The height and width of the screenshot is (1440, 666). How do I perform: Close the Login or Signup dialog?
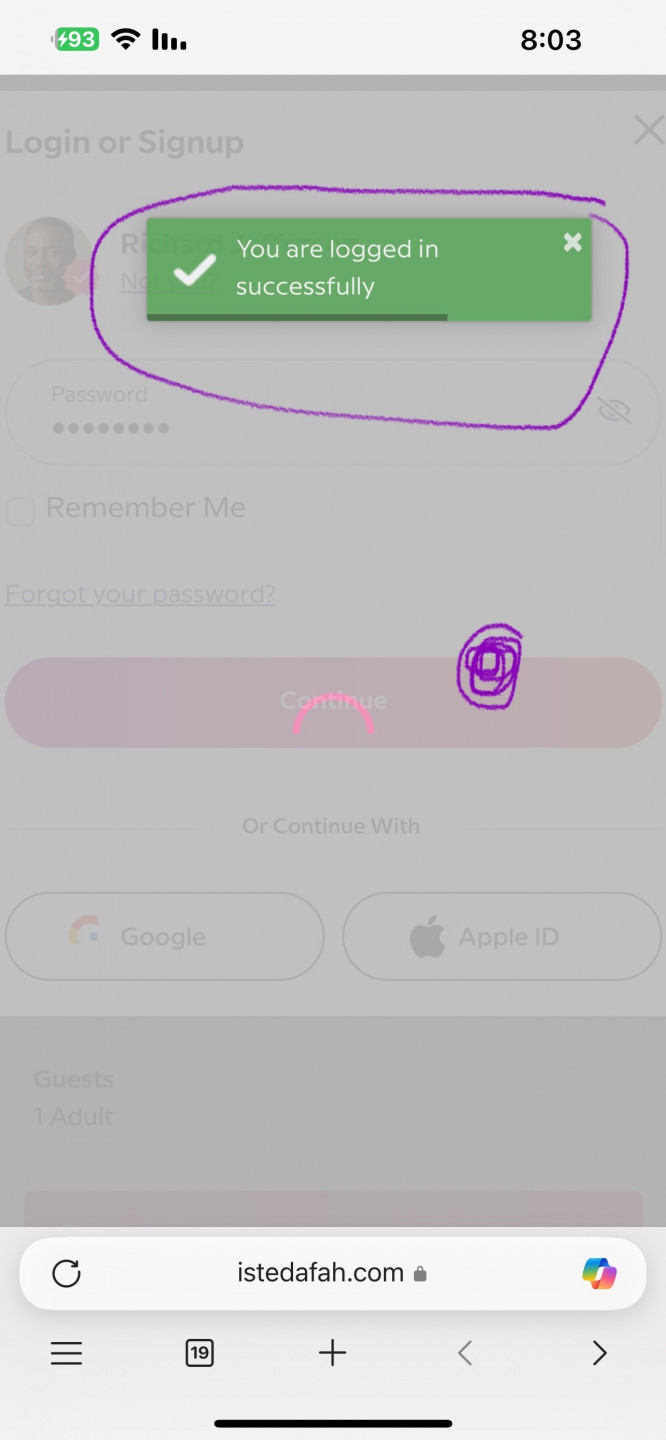[648, 130]
